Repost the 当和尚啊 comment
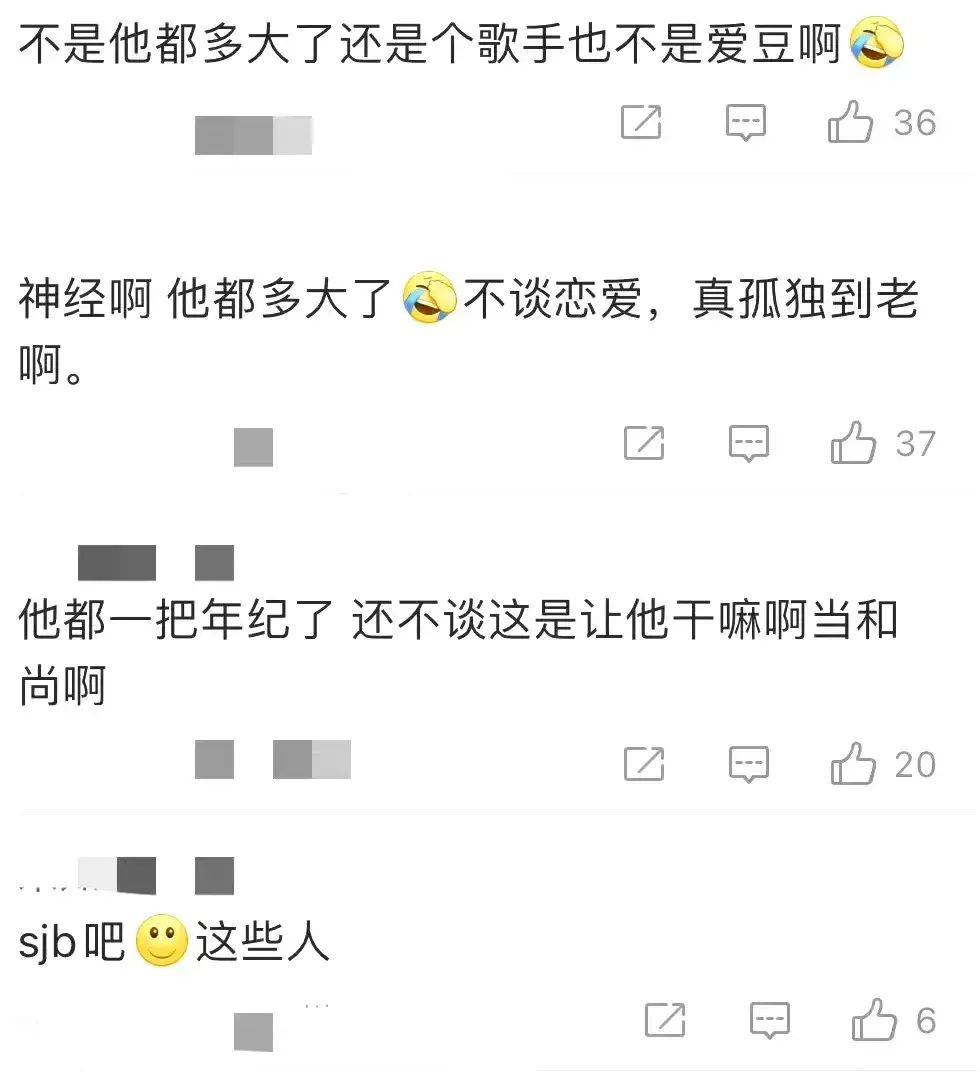 [644, 763]
